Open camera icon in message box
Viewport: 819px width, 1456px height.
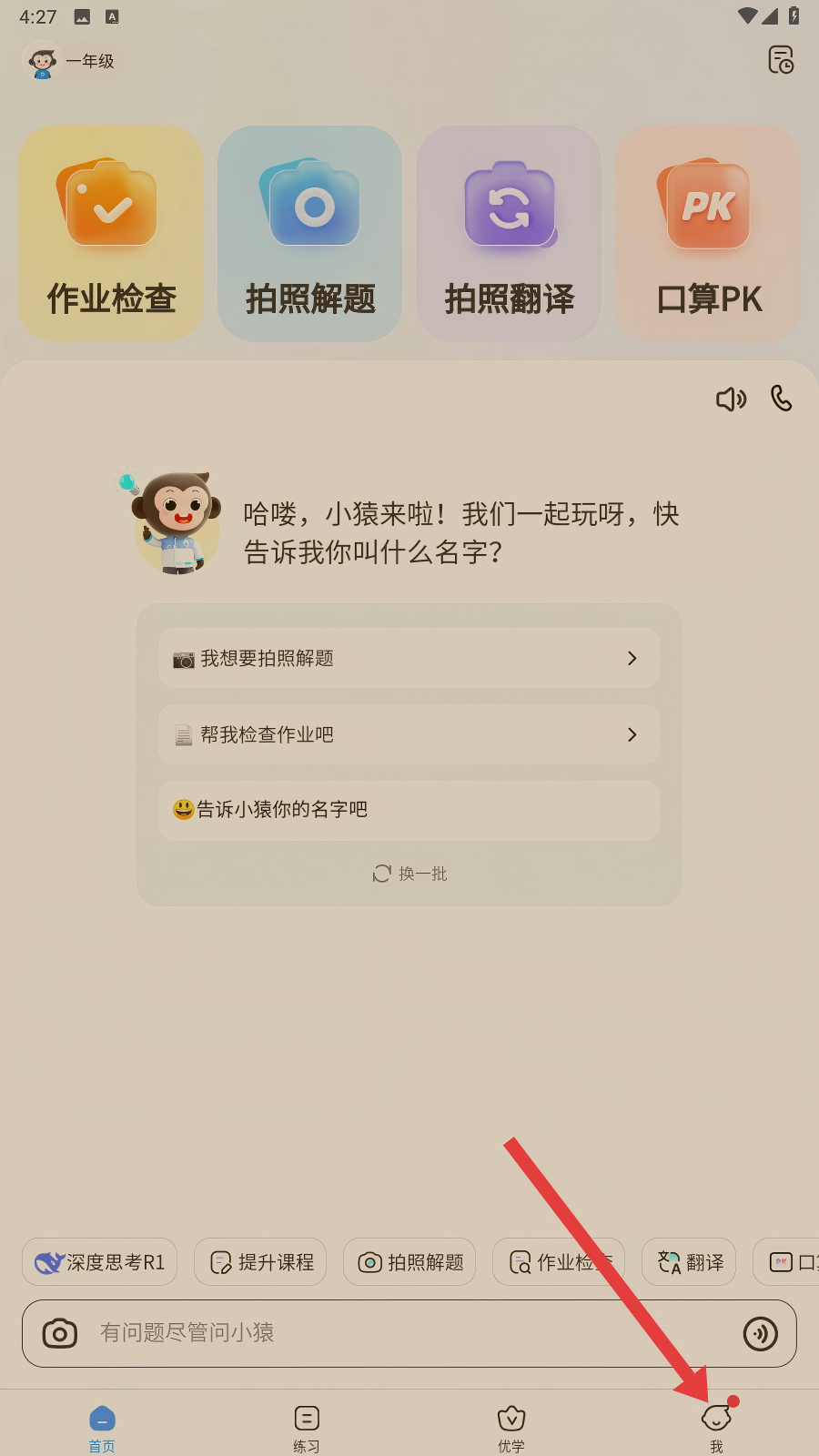point(60,1334)
